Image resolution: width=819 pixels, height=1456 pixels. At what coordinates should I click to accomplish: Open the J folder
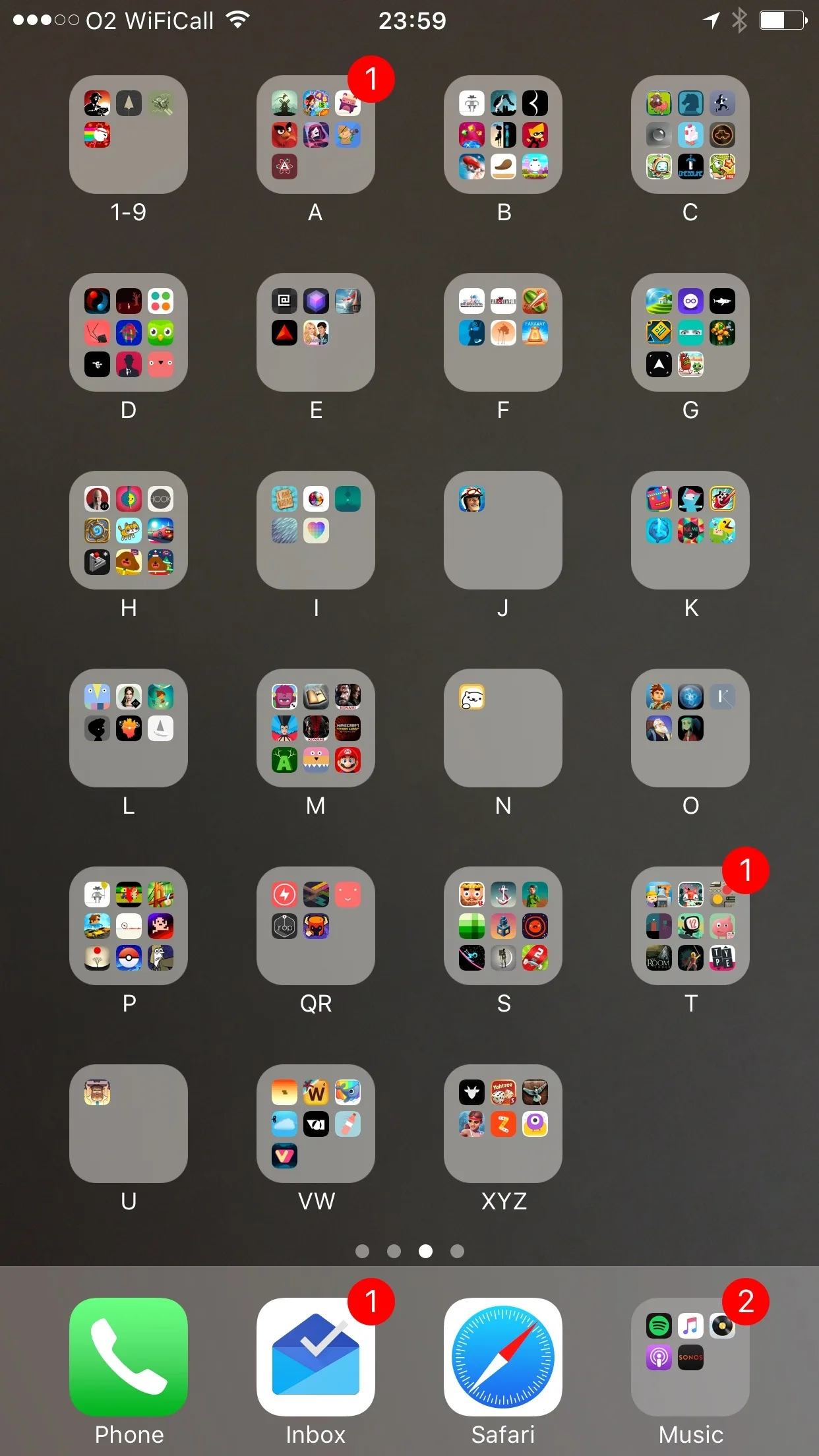click(503, 530)
